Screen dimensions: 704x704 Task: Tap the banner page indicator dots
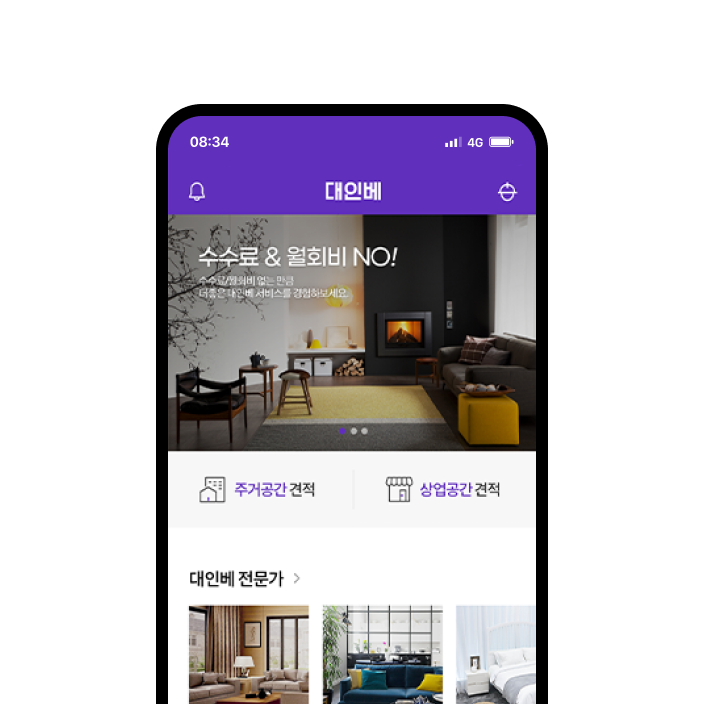[352, 431]
